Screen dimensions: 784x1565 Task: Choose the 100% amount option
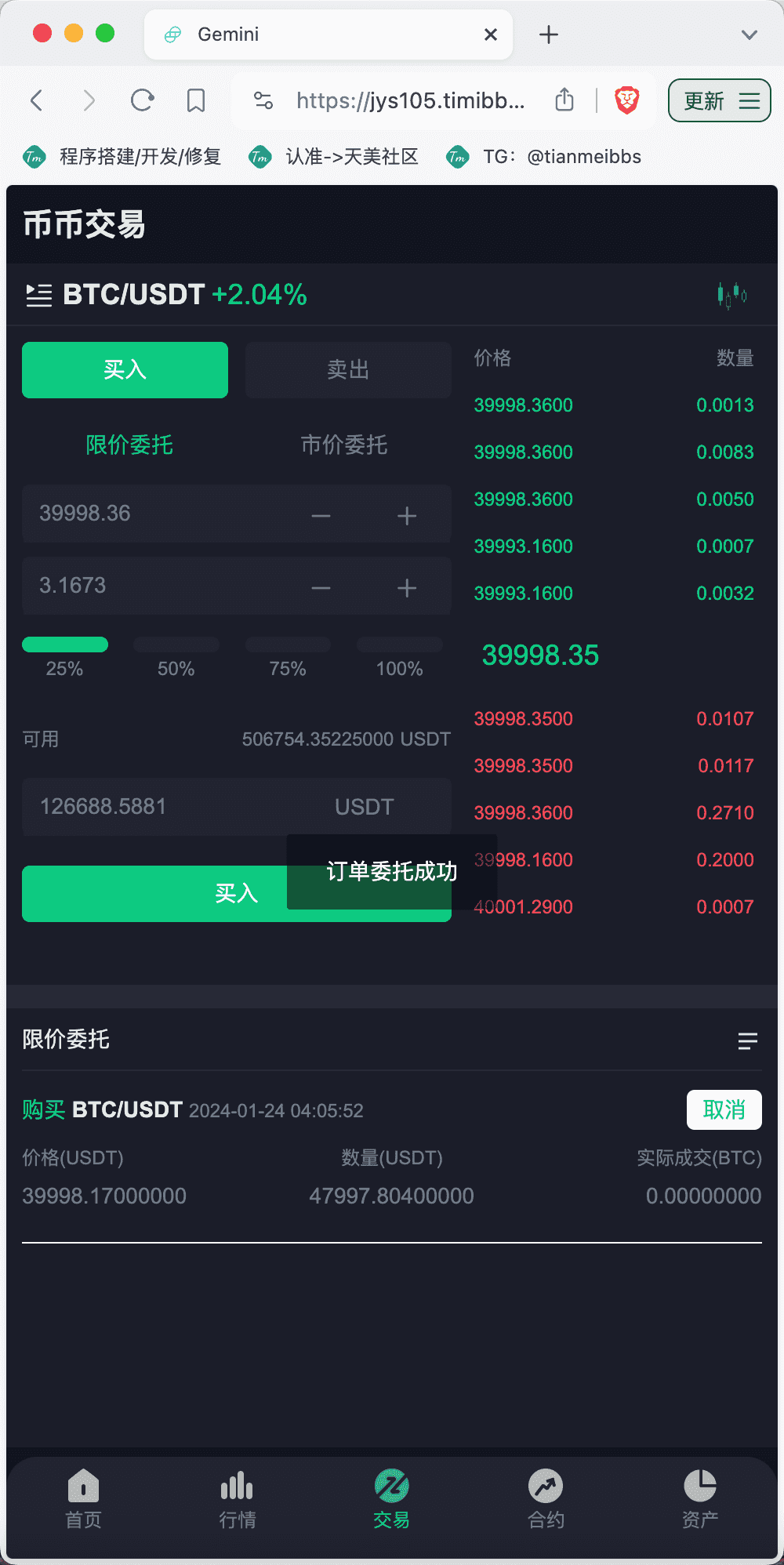click(x=400, y=657)
